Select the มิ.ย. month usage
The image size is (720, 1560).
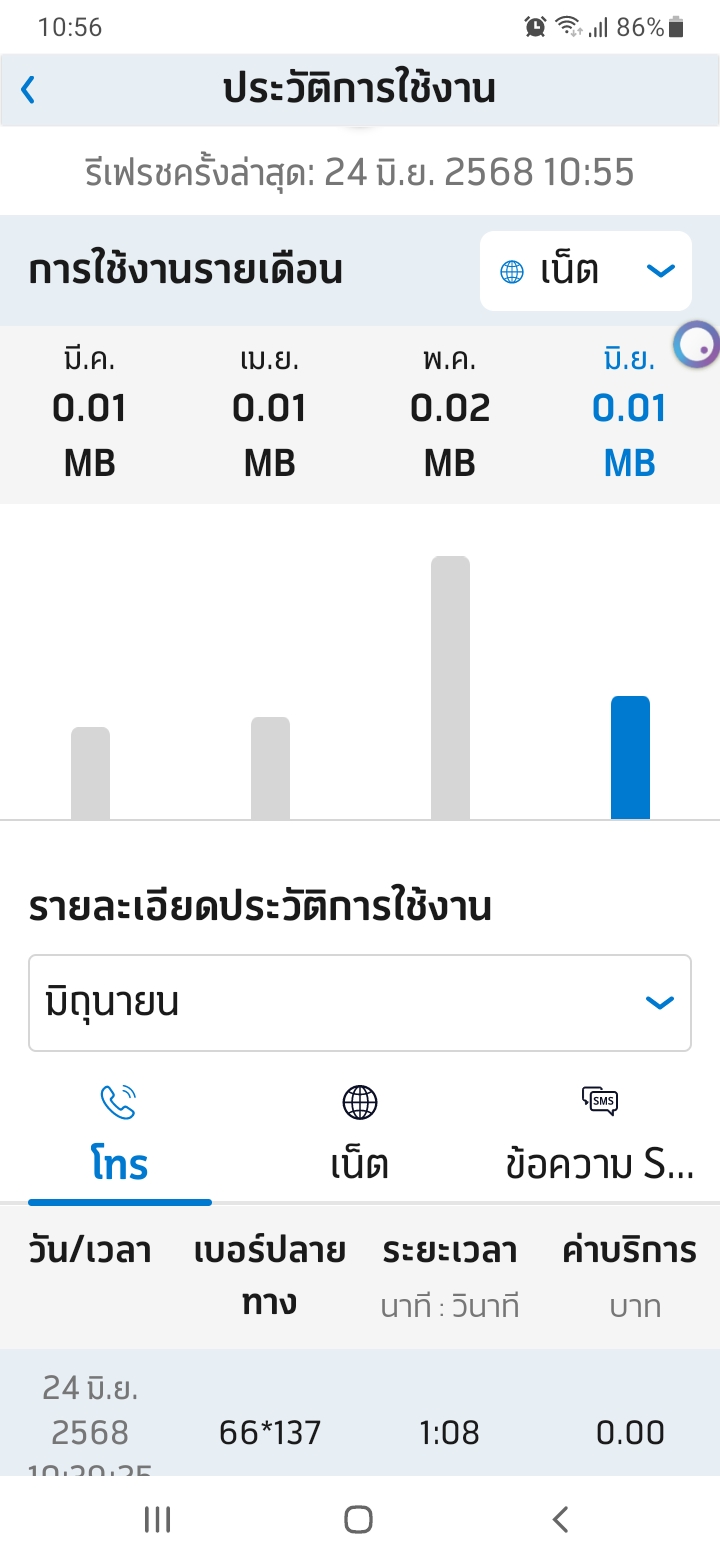click(629, 410)
